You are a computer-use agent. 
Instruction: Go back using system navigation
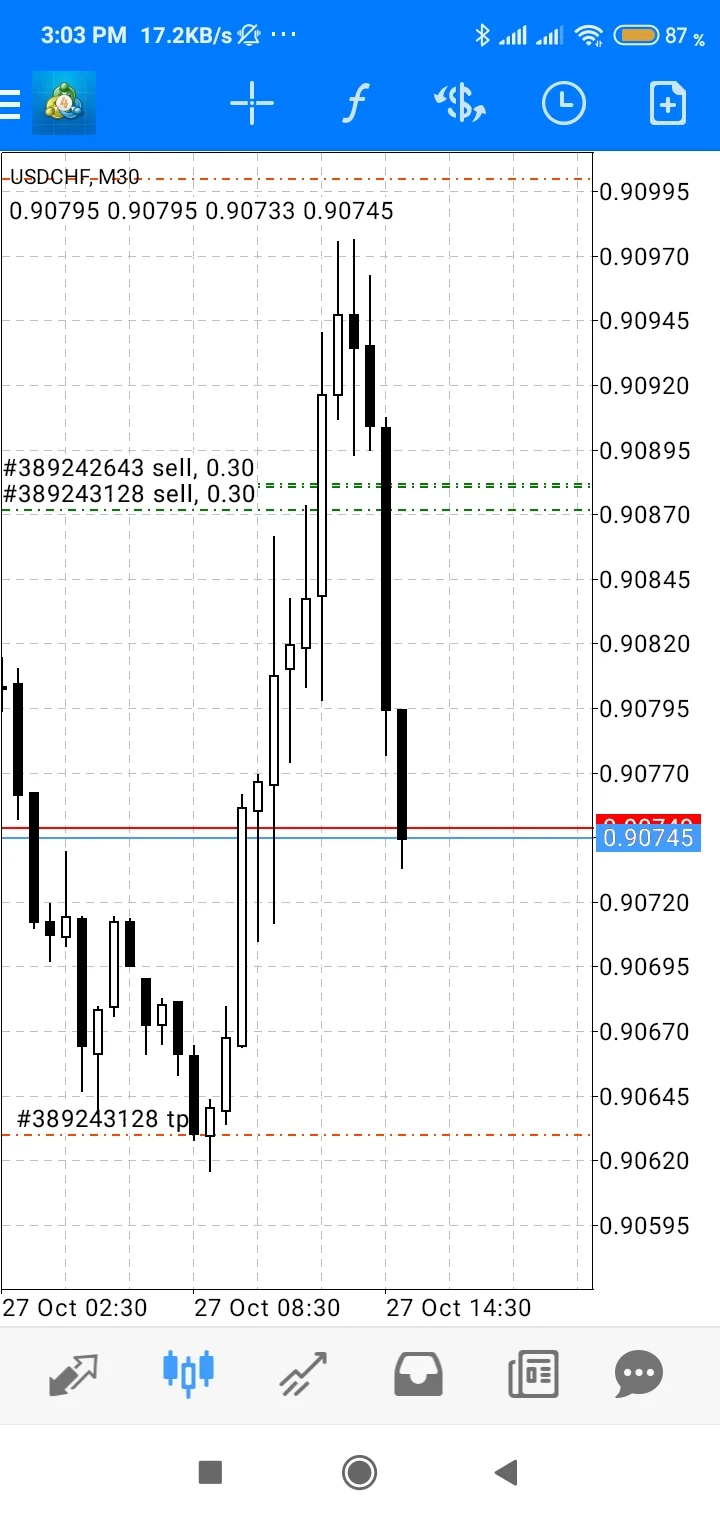(x=507, y=1471)
